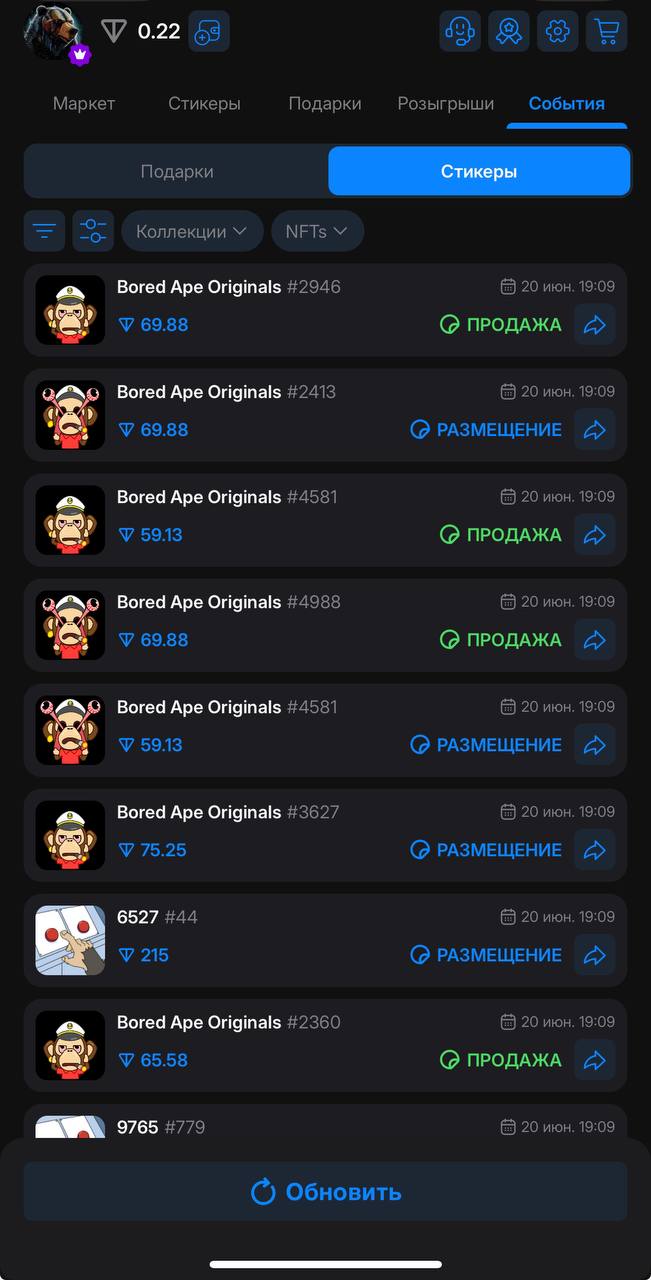Image resolution: width=651 pixels, height=1280 pixels.
Task: Open the shopping cart
Action: [606, 31]
